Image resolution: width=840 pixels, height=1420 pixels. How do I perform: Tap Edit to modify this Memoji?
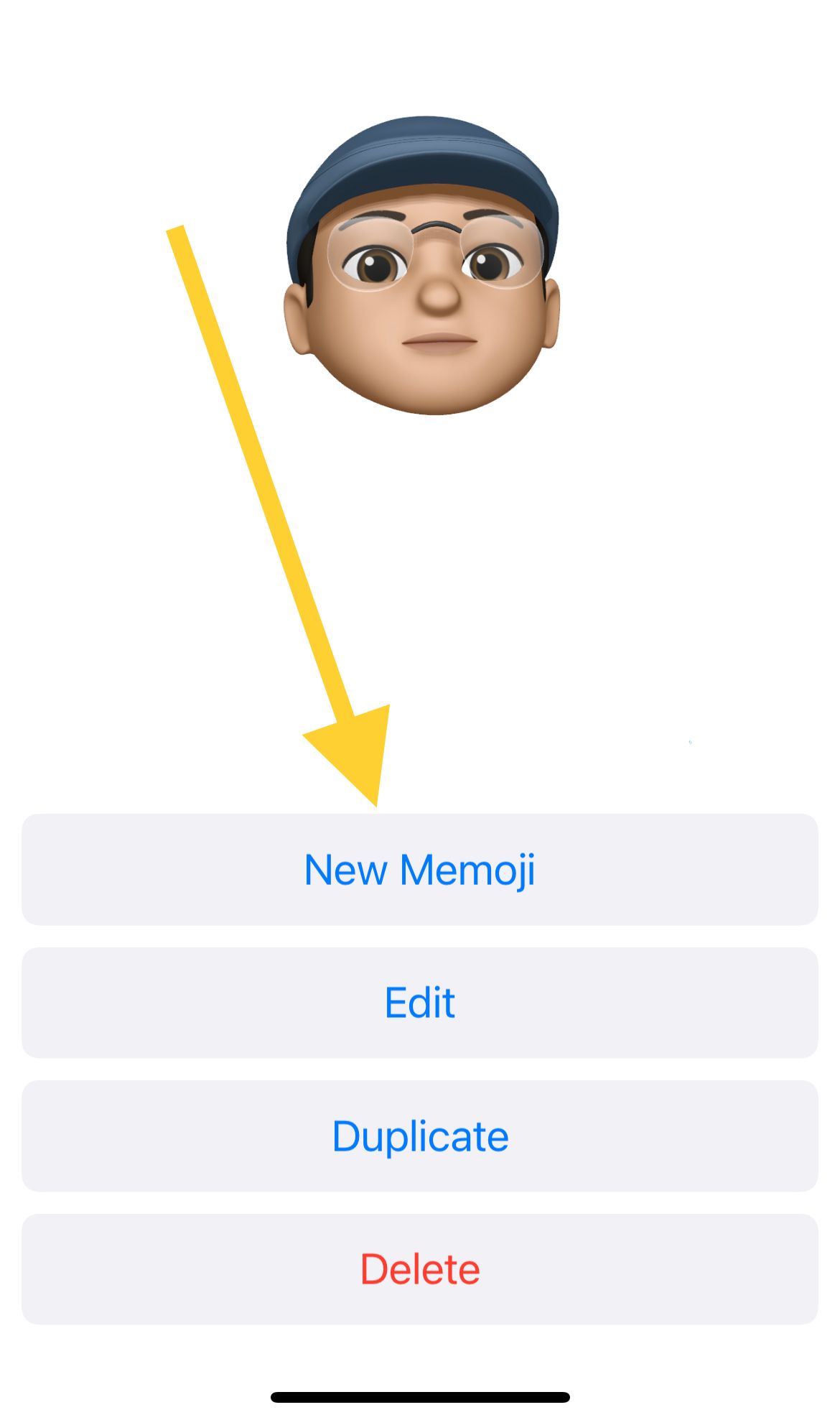pyautogui.click(x=420, y=1003)
